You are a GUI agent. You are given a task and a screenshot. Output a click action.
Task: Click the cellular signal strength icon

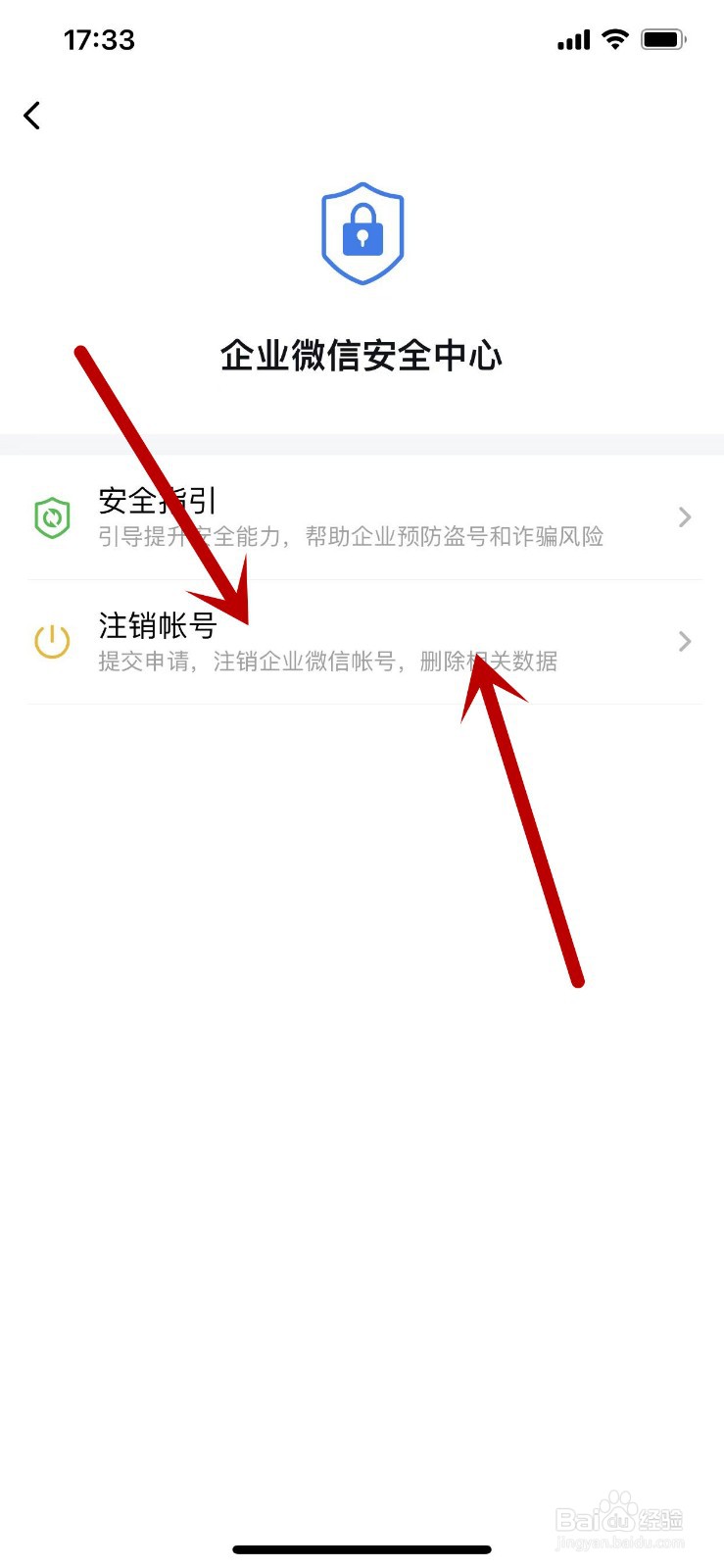coord(573,39)
